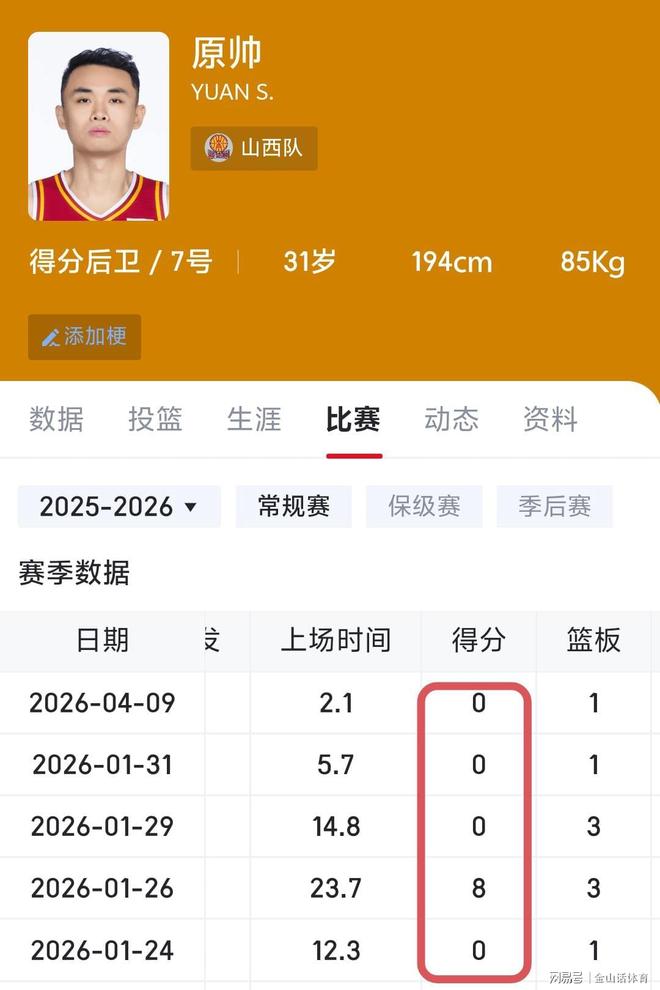
Task: Filter games by 保级赛
Action: pos(424,507)
